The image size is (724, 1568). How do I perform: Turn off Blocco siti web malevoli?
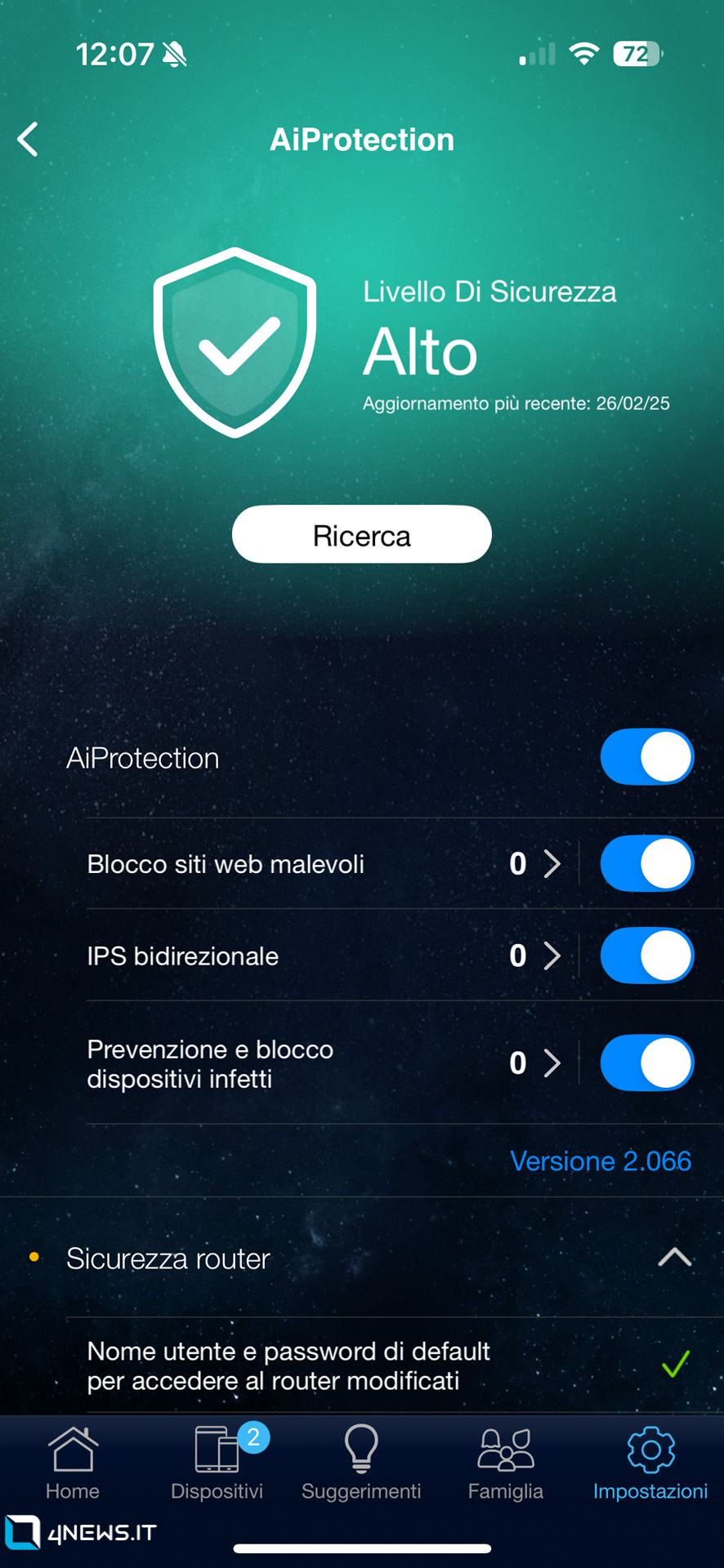click(647, 863)
